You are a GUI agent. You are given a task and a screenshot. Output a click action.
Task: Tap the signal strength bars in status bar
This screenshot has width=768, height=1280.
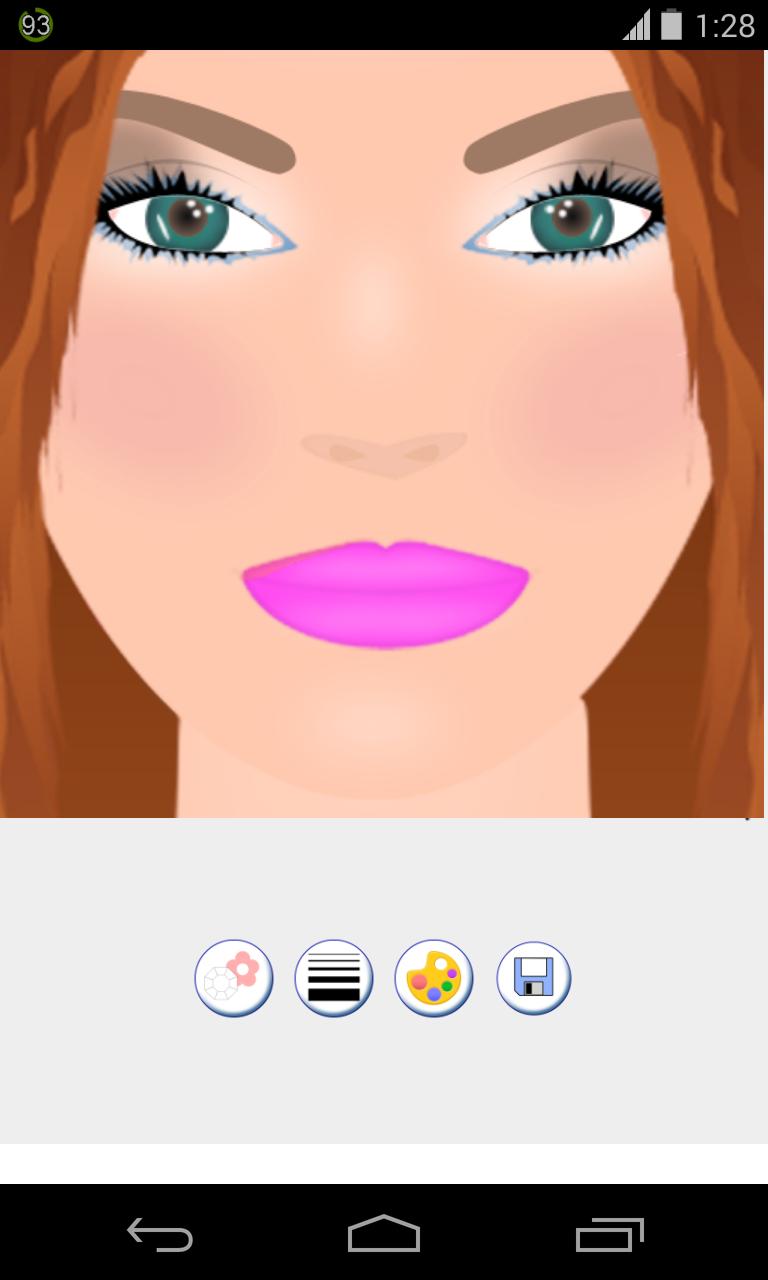[638, 26]
